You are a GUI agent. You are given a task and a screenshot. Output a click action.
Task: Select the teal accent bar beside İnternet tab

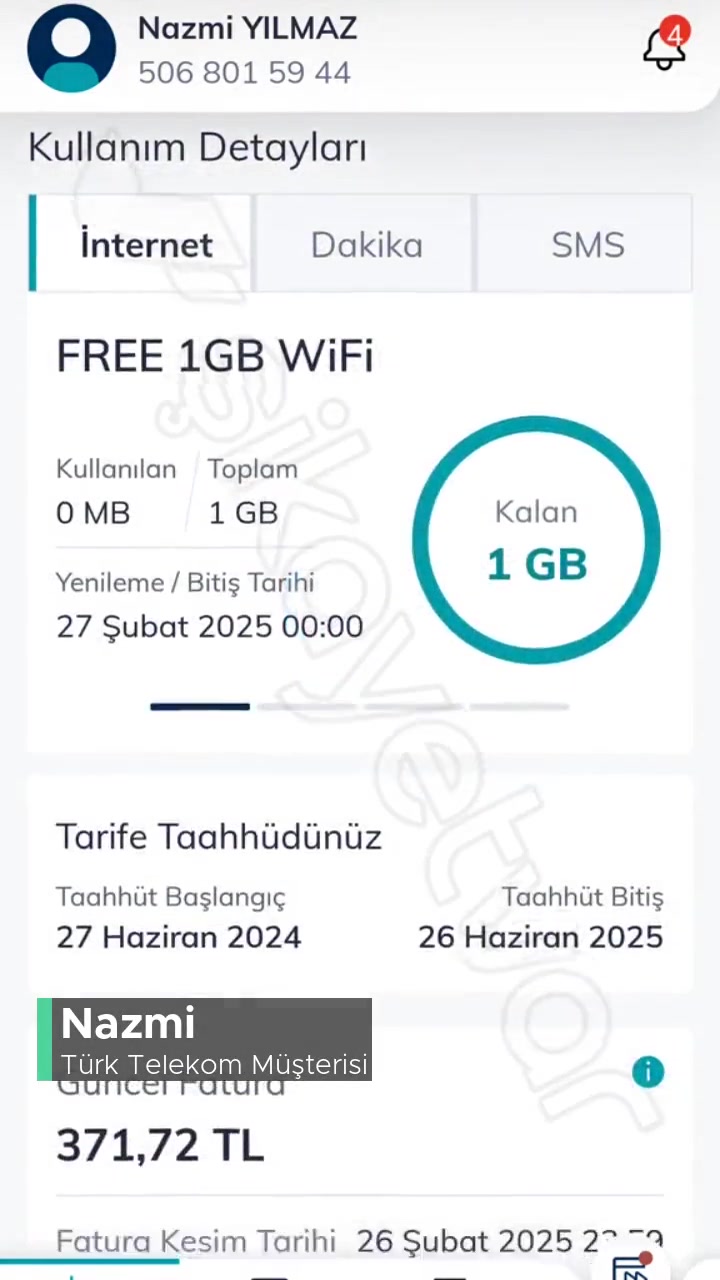point(31,243)
